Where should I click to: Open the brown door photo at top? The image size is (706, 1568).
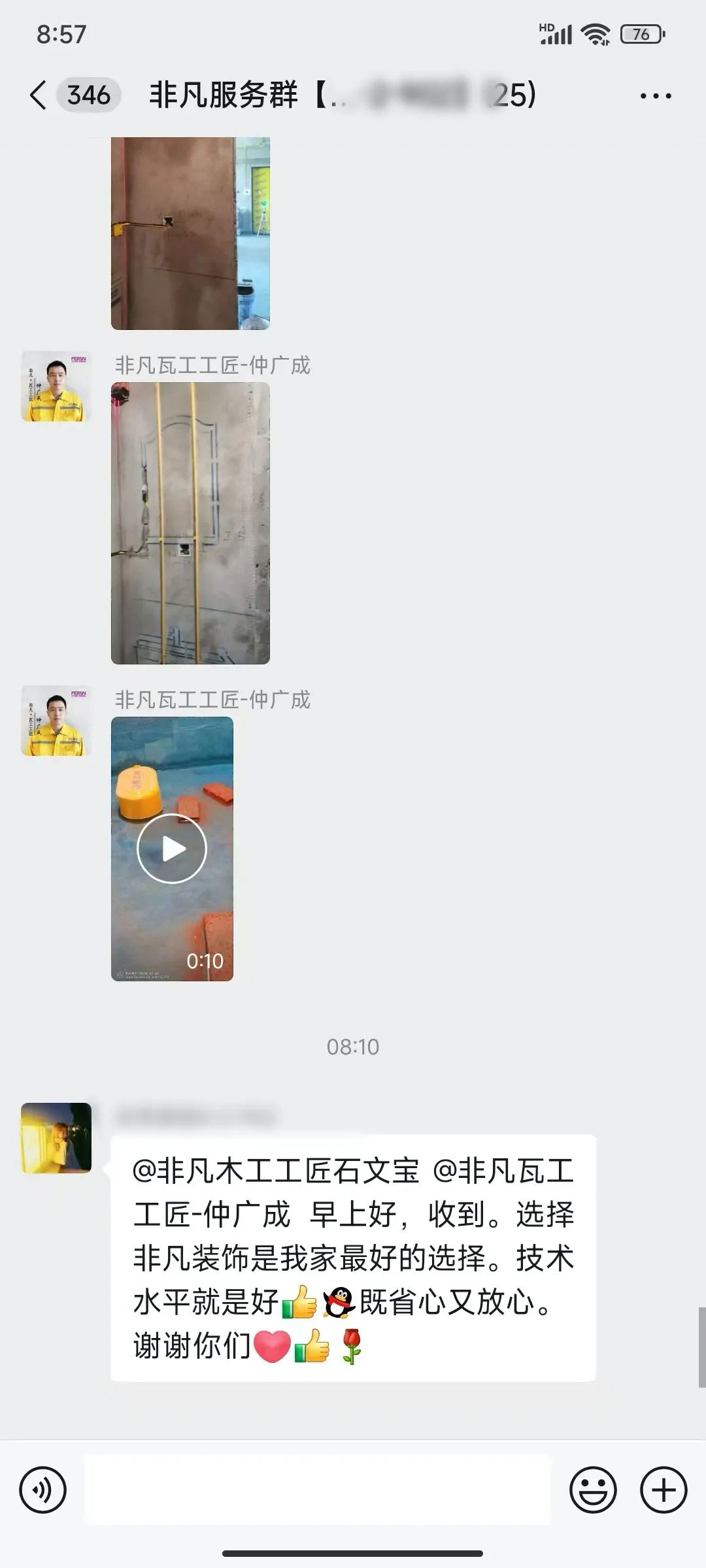pyautogui.click(x=190, y=233)
